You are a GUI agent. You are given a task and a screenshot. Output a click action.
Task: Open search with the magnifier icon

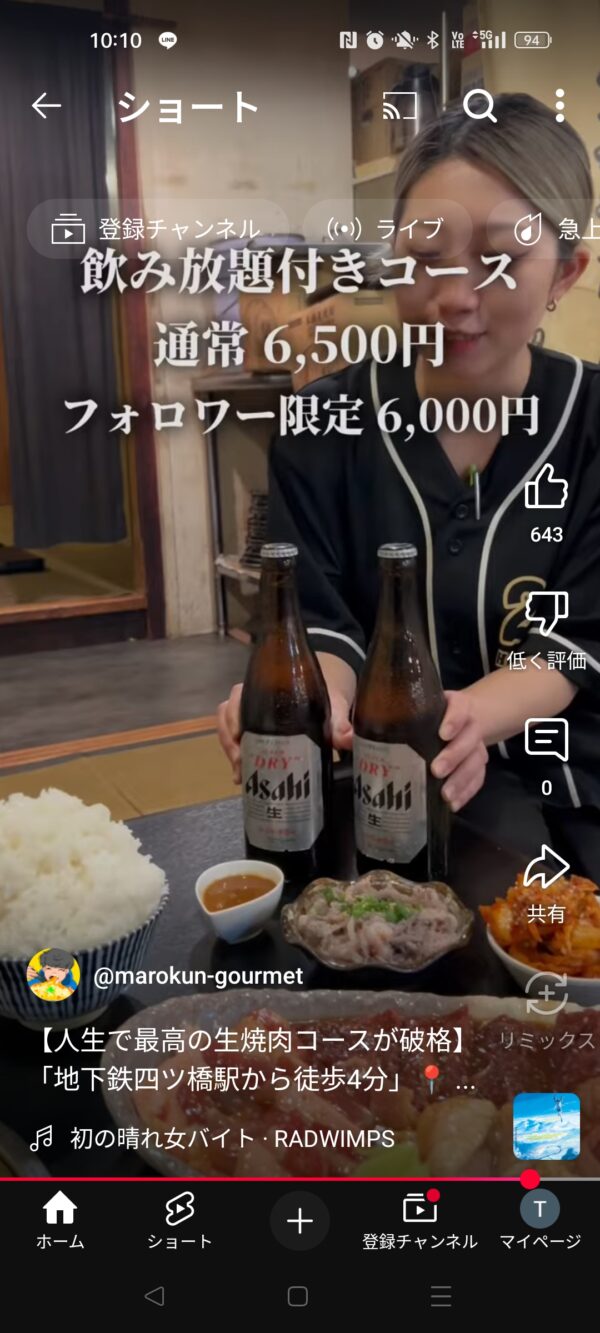(480, 105)
